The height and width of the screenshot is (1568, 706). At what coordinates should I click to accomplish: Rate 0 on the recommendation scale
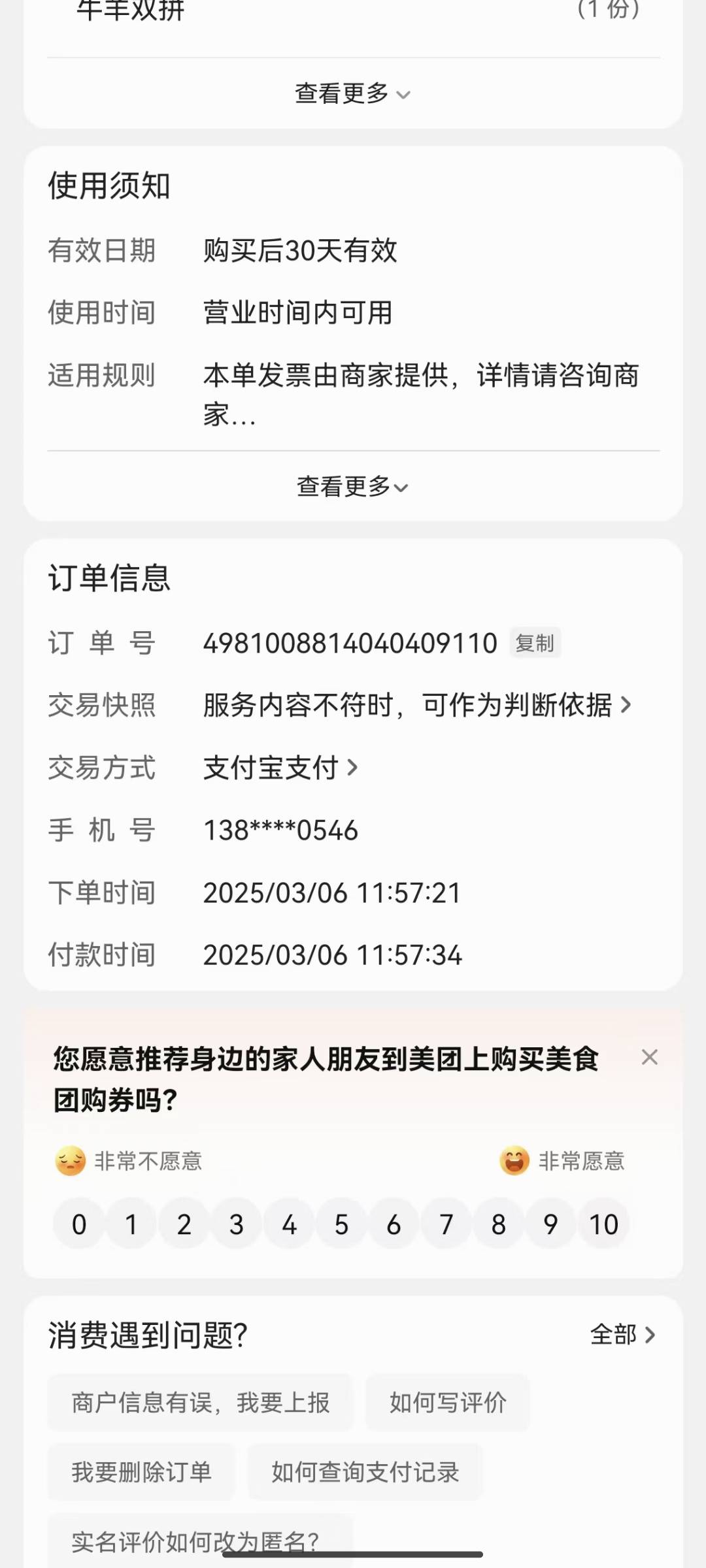[79, 1224]
